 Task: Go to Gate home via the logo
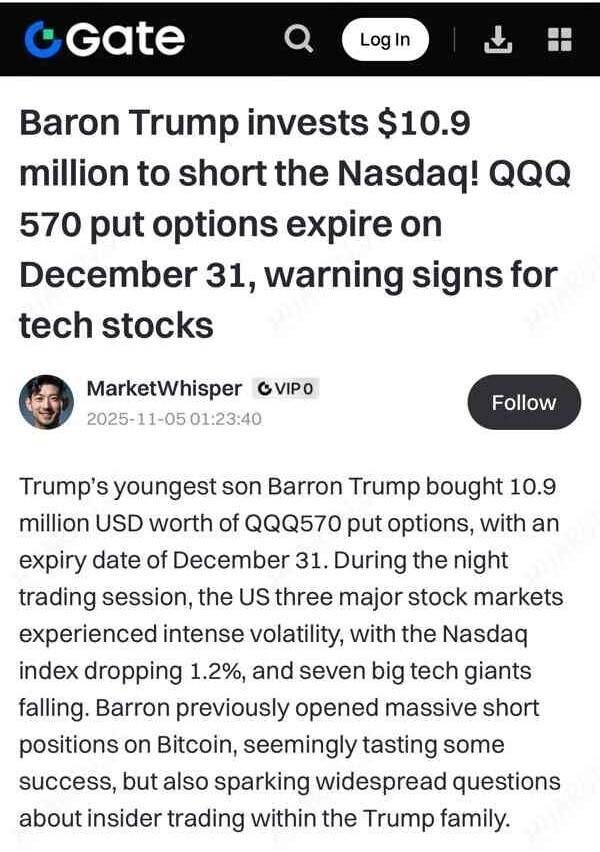pos(105,39)
